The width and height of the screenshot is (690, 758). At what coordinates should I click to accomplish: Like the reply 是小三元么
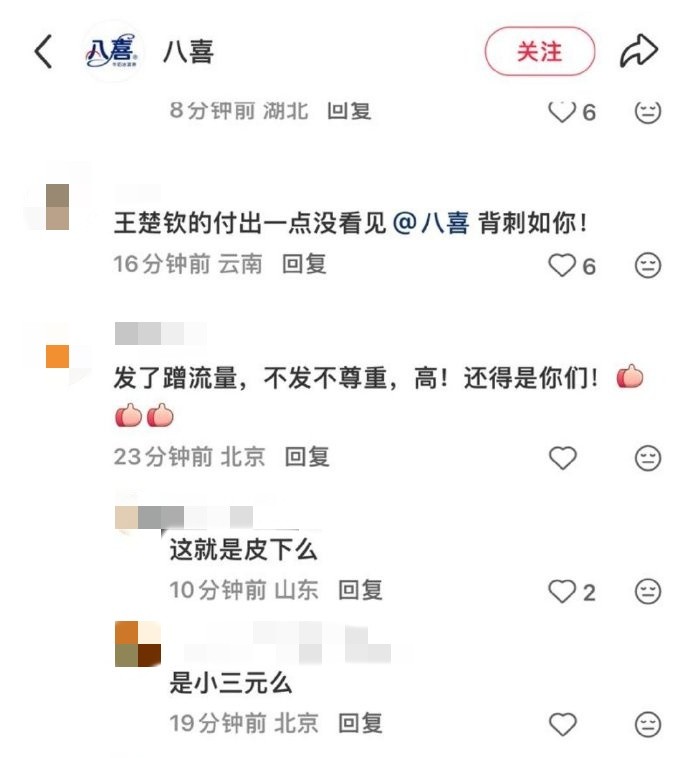pos(563,724)
